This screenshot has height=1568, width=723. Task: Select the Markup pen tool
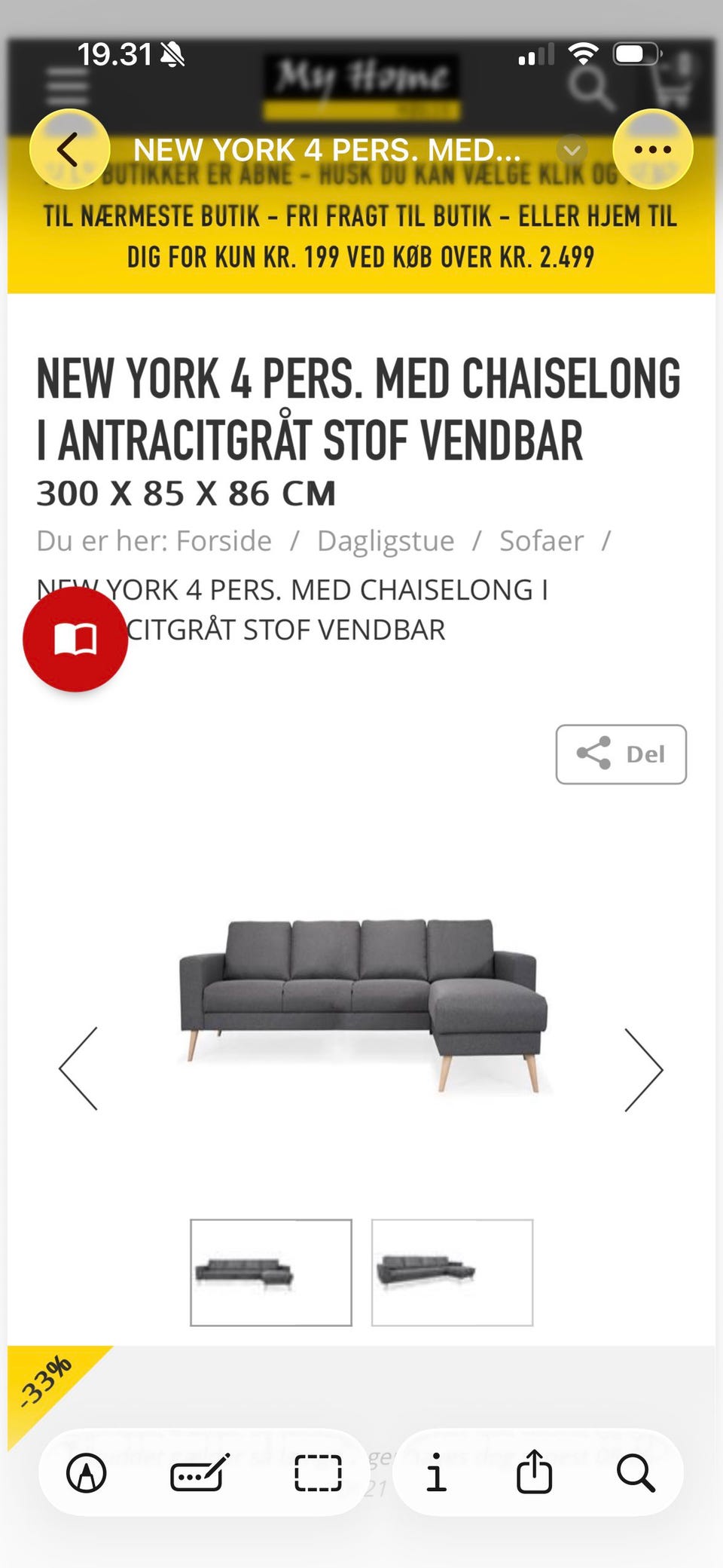click(x=86, y=1474)
